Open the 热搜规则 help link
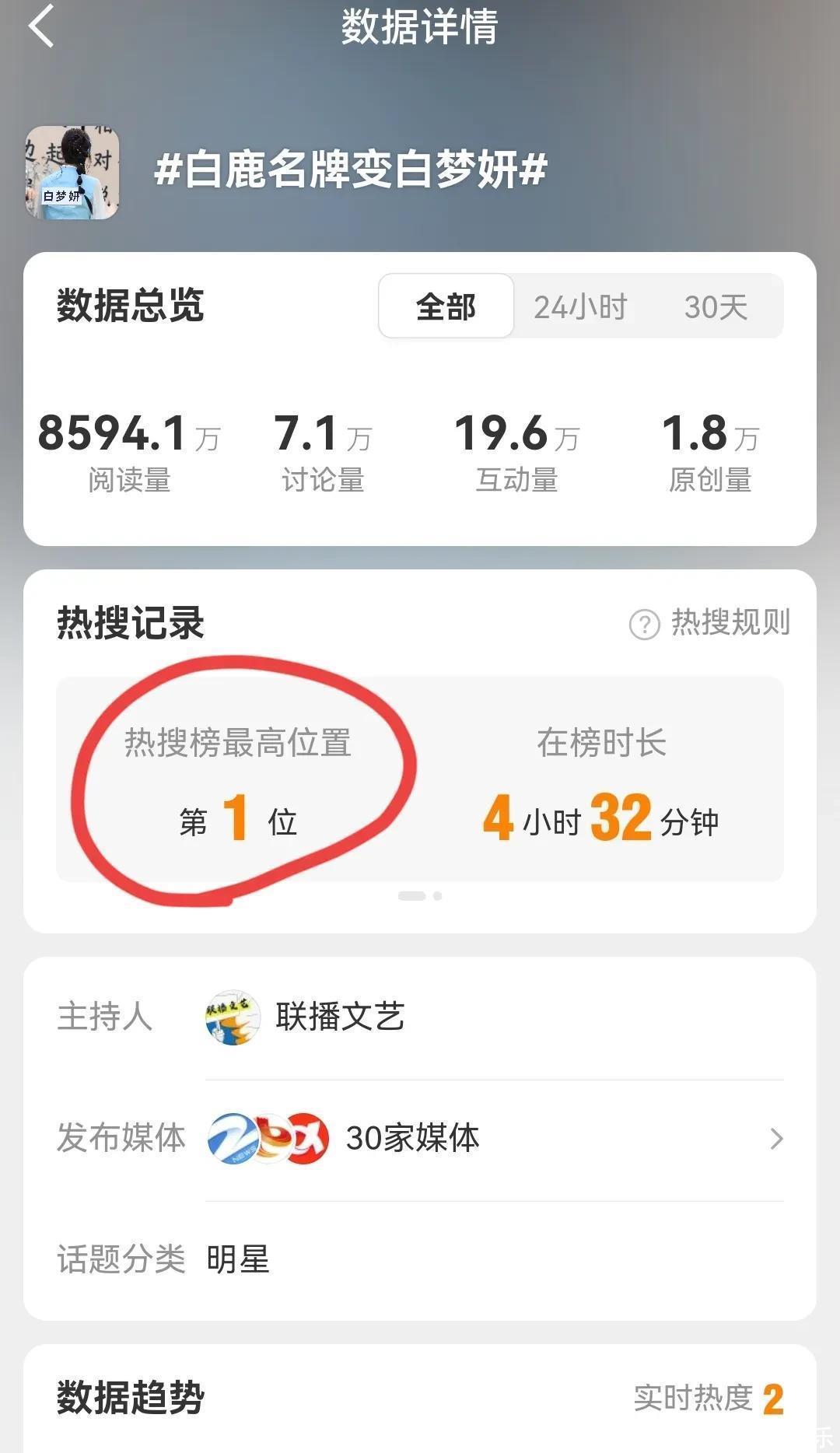Image resolution: width=840 pixels, height=1453 pixels. (710, 623)
